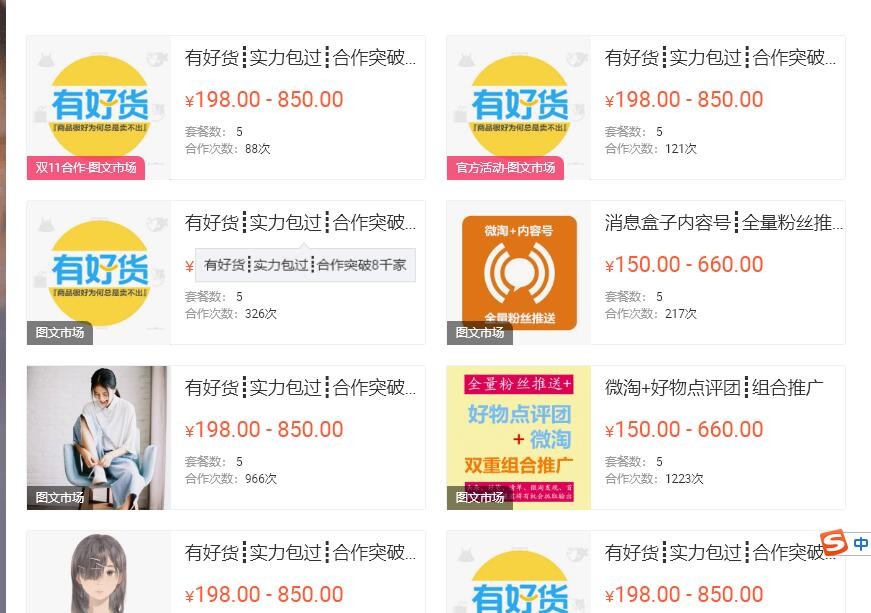Viewport: 871px width, 613px height.
Task: Open the 官方活动-图文市场 card with 121次
Action: [x=720, y=58]
